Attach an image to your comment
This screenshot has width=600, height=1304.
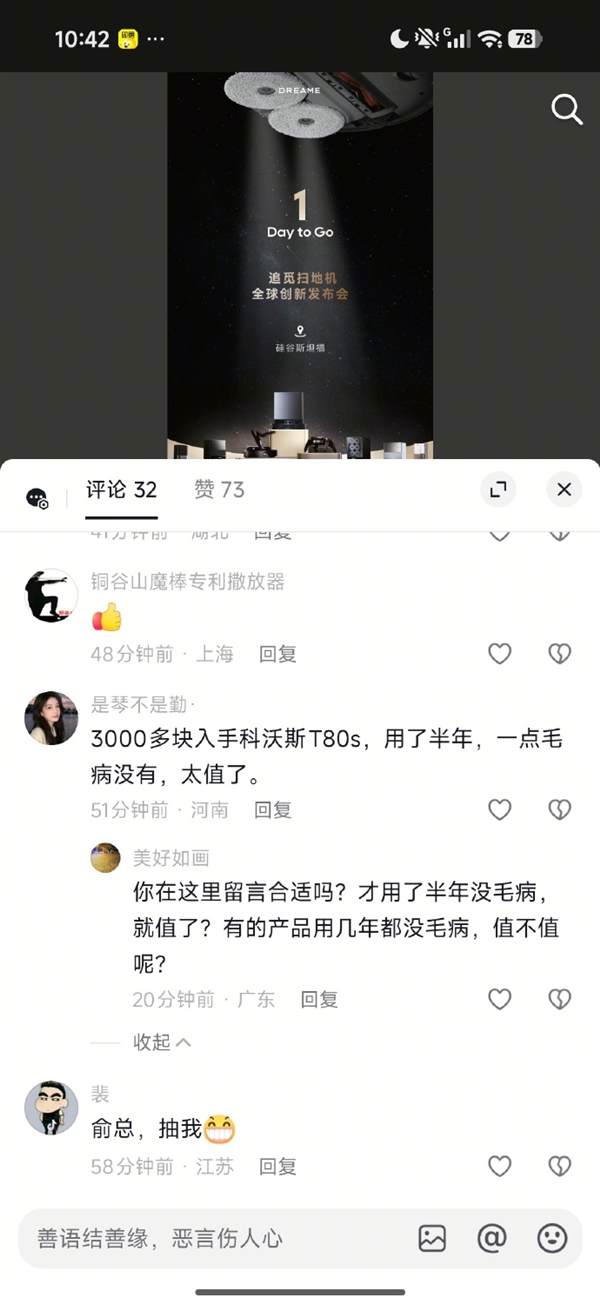tap(432, 1239)
